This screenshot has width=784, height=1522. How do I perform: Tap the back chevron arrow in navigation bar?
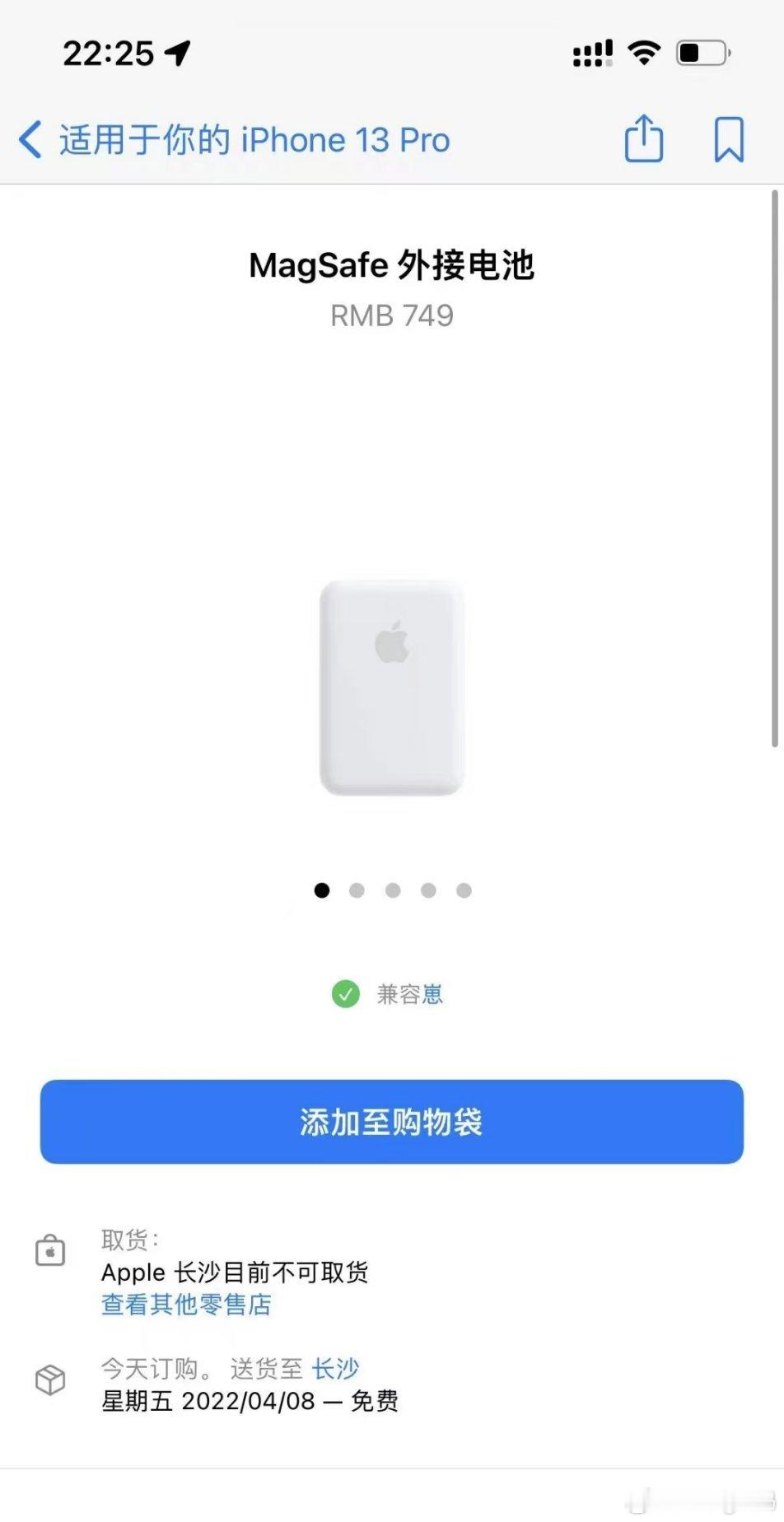coord(30,138)
